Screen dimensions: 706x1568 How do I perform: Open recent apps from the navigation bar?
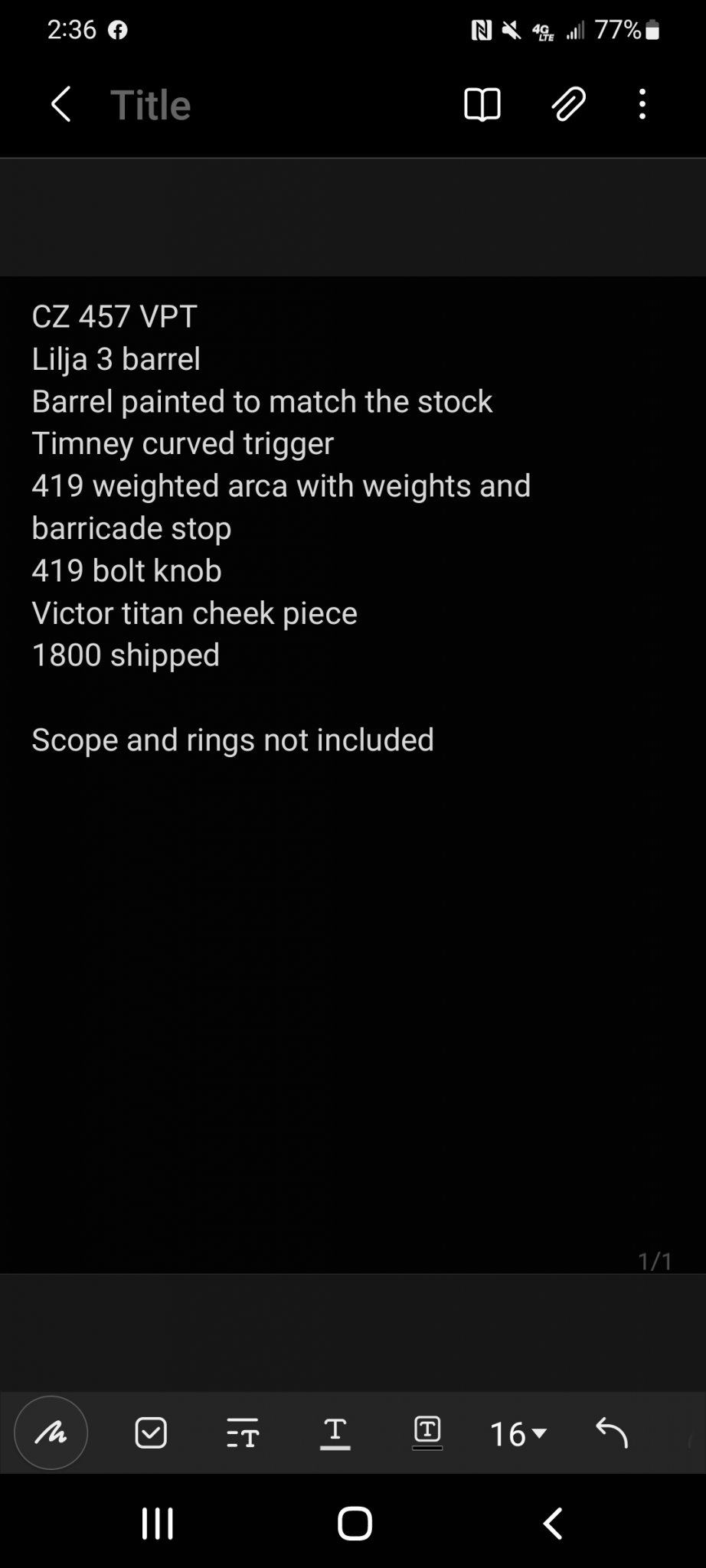coord(157,1524)
